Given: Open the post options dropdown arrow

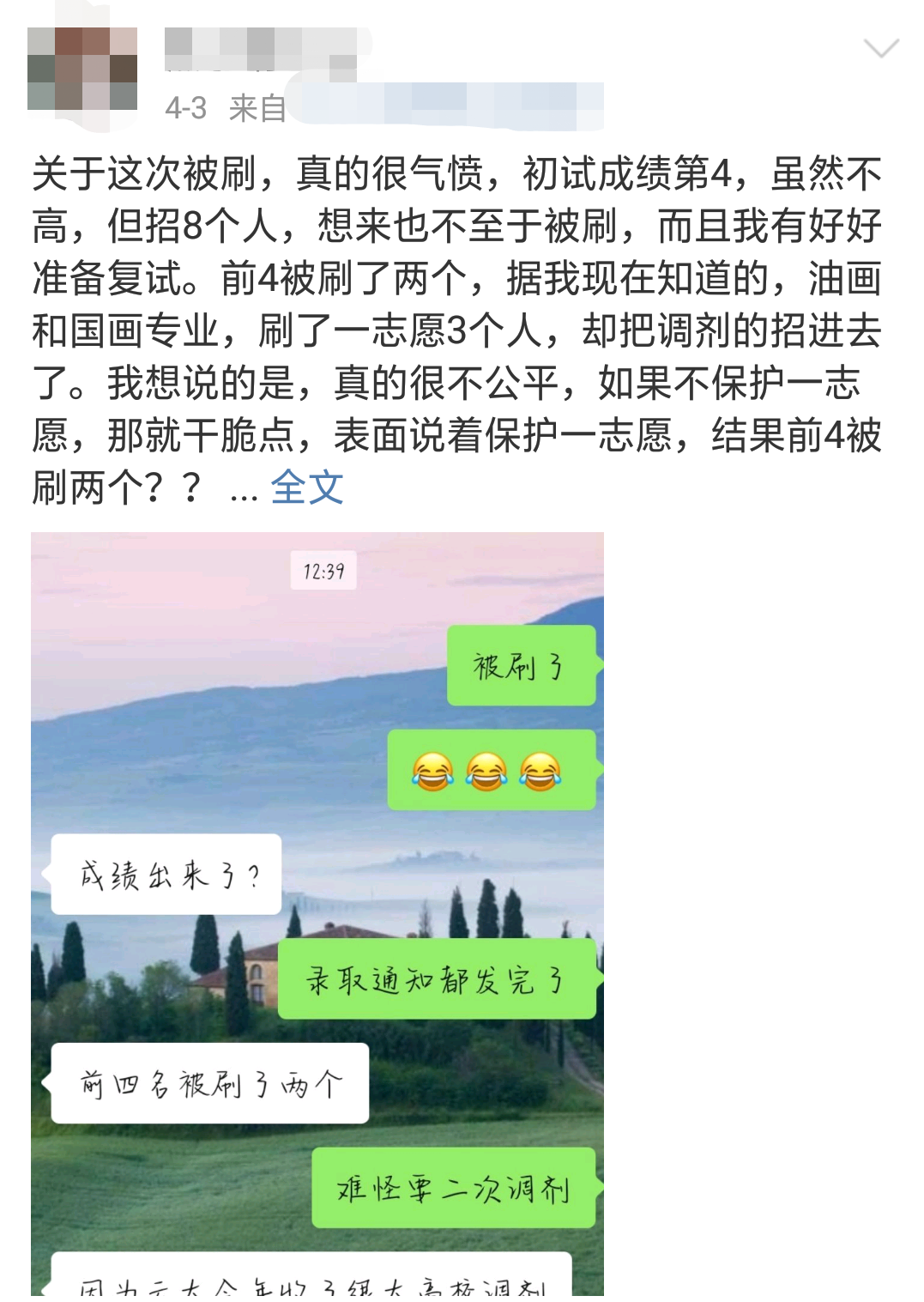Looking at the screenshot, I should click(881, 49).
